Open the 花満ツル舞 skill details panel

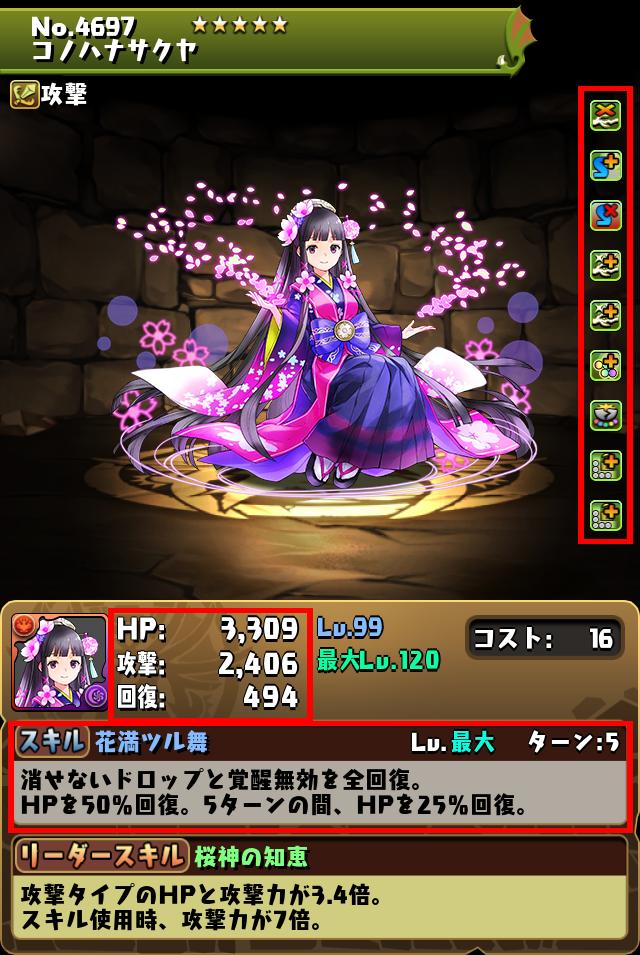click(x=320, y=776)
